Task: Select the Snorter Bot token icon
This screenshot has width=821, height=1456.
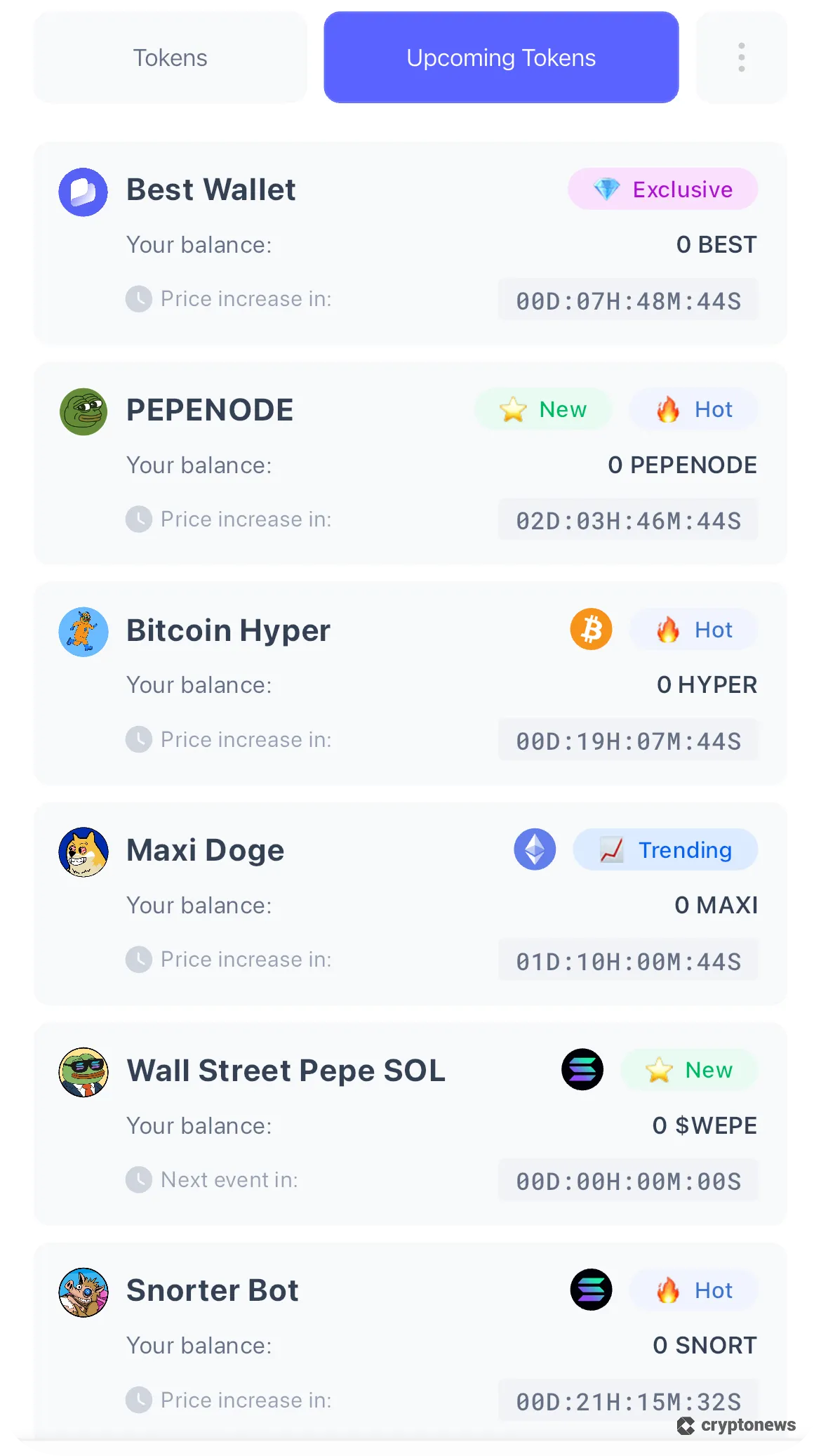Action: 84,1290
